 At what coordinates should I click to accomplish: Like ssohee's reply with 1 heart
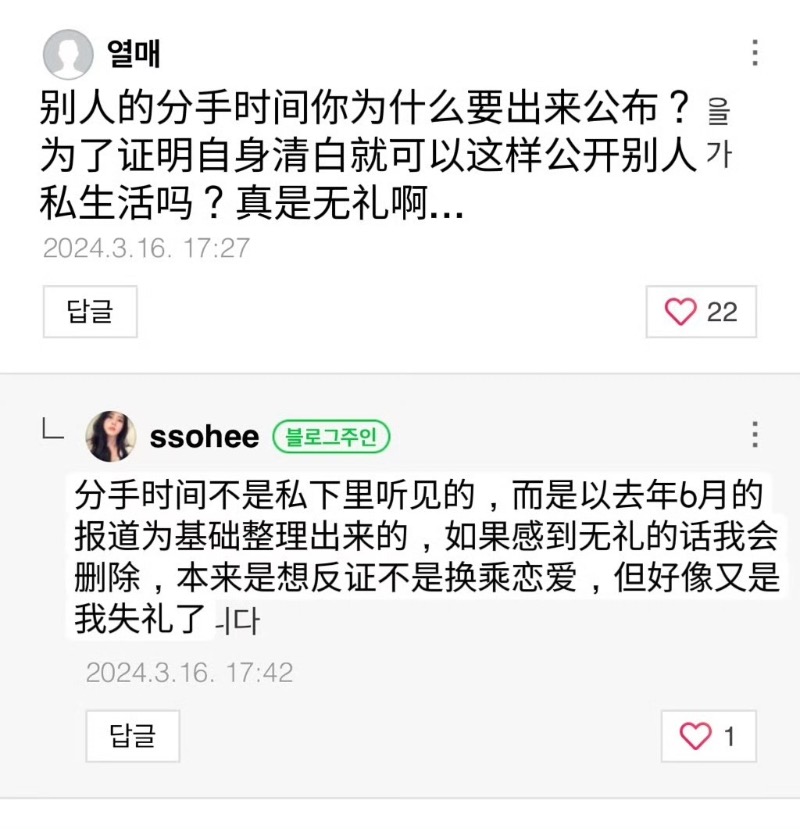[x=708, y=737]
